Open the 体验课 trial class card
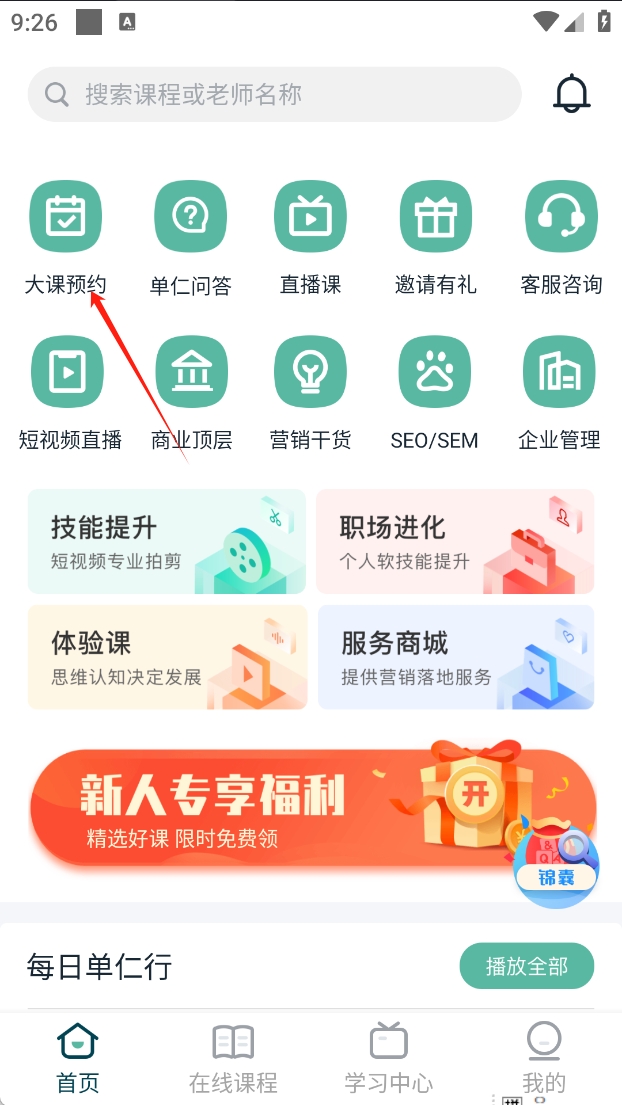The width and height of the screenshot is (622, 1105). 166,657
